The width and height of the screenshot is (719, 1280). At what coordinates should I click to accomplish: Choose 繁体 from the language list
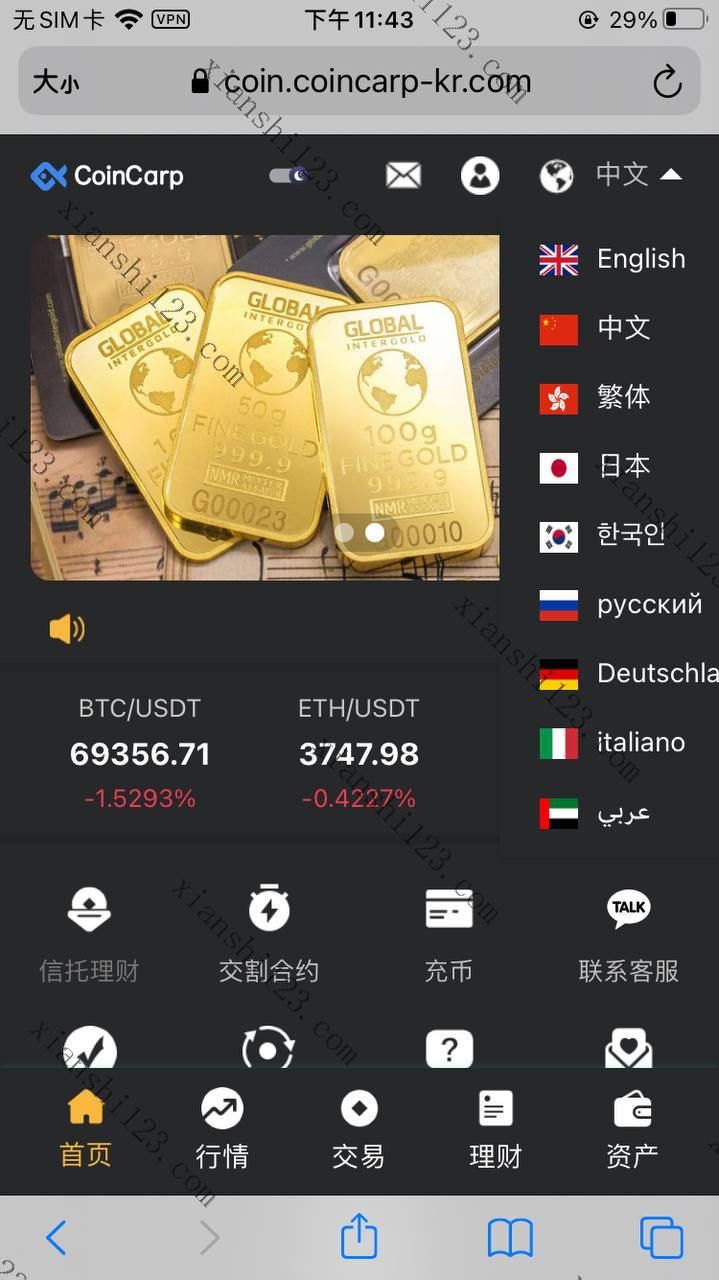612,397
